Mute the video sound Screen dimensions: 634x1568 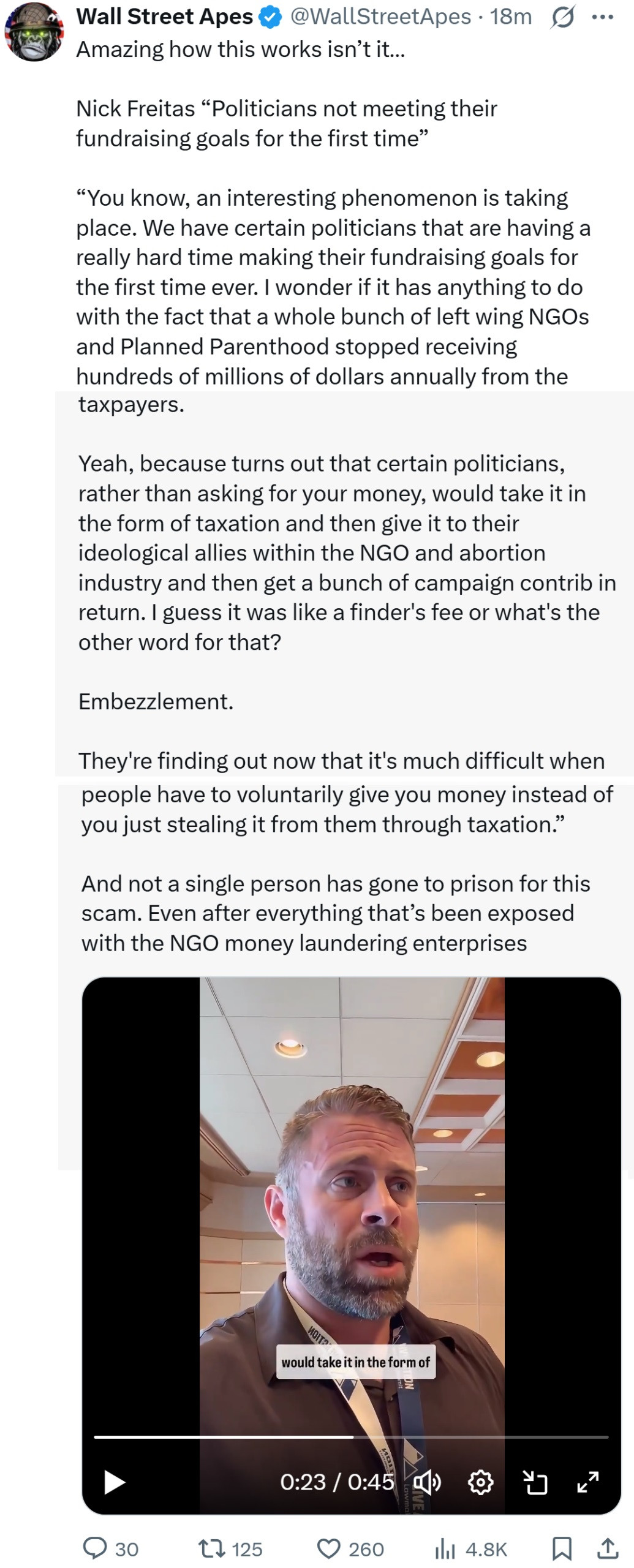427,1482
